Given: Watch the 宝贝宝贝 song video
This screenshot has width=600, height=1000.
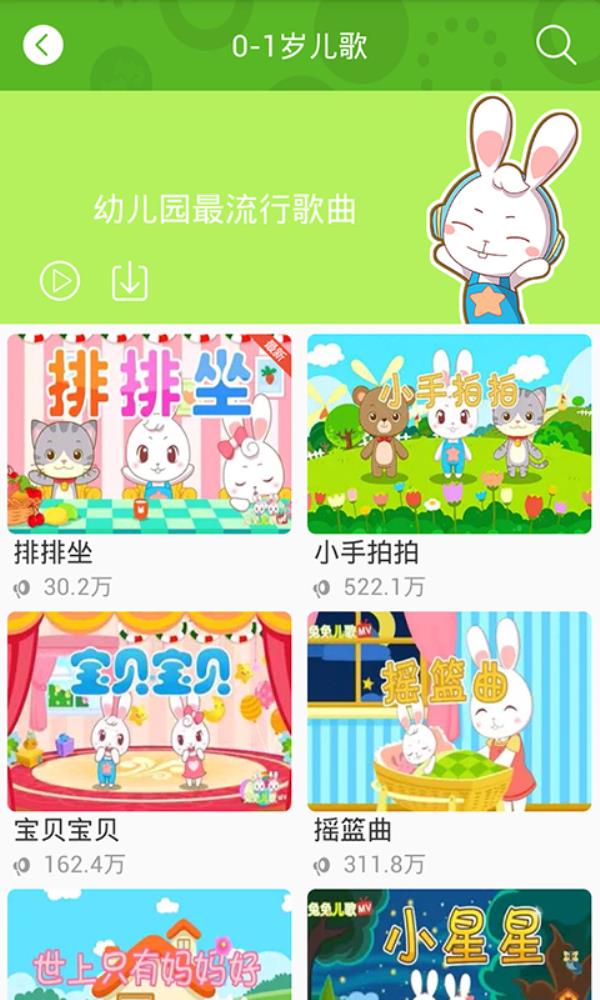Looking at the screenshot, I should coord(150,711).
